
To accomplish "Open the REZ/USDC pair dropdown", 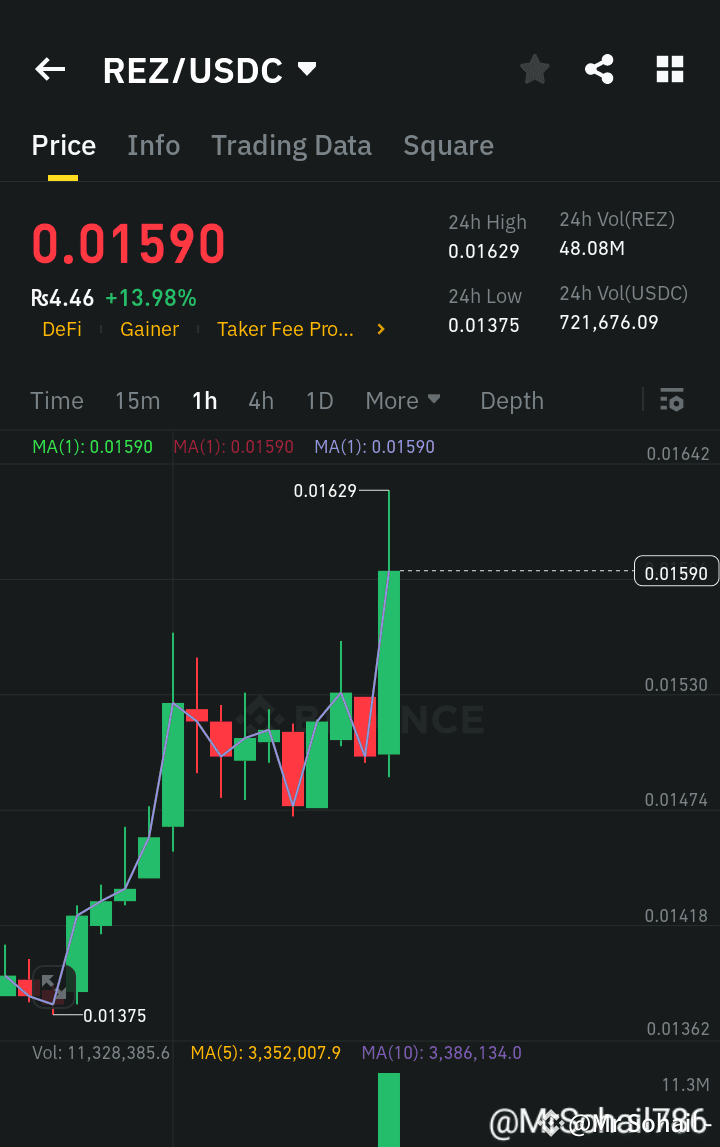I will [x=308, y=70].
